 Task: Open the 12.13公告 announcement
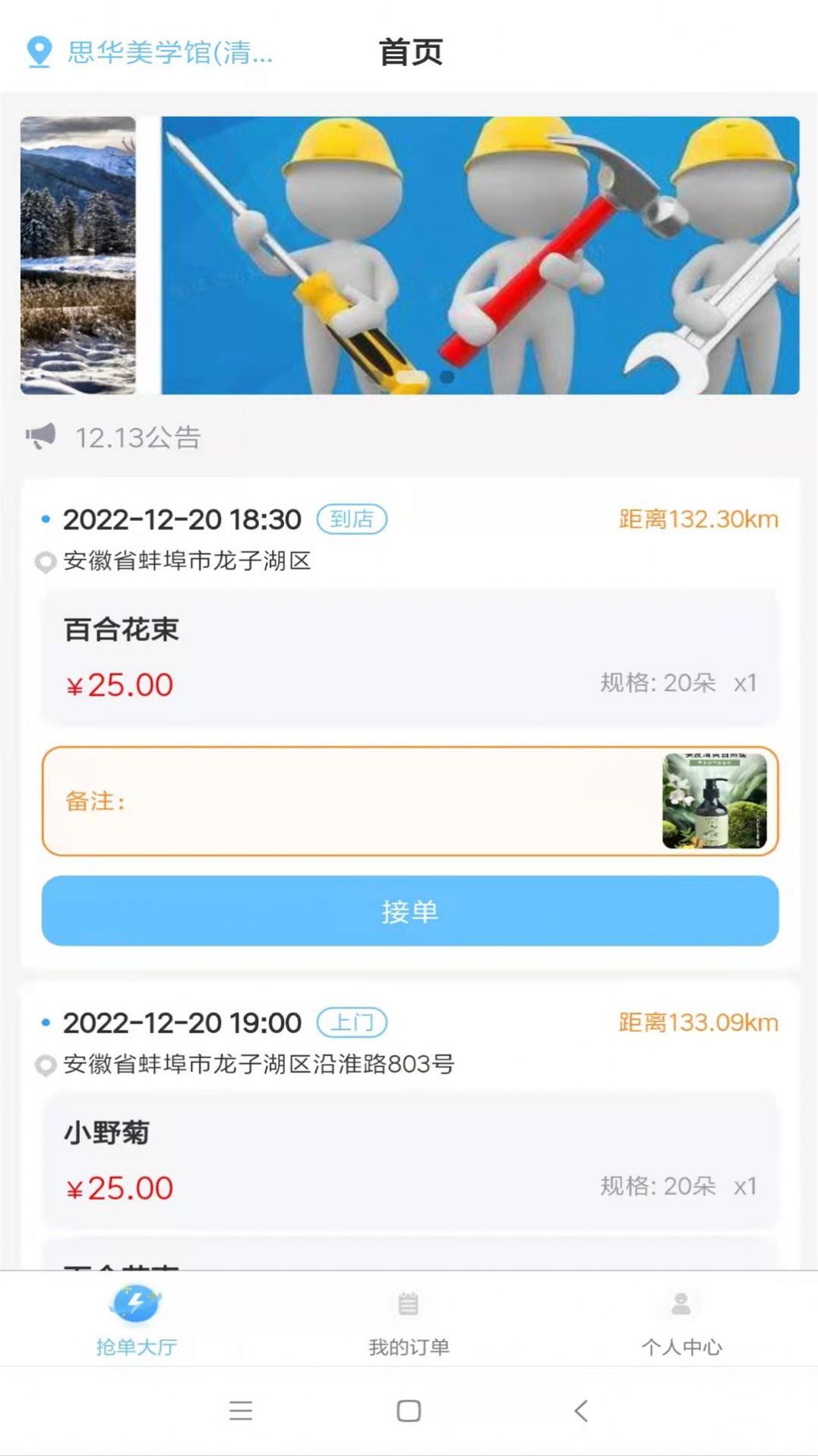pyautogui.click(x=137, y=435)
